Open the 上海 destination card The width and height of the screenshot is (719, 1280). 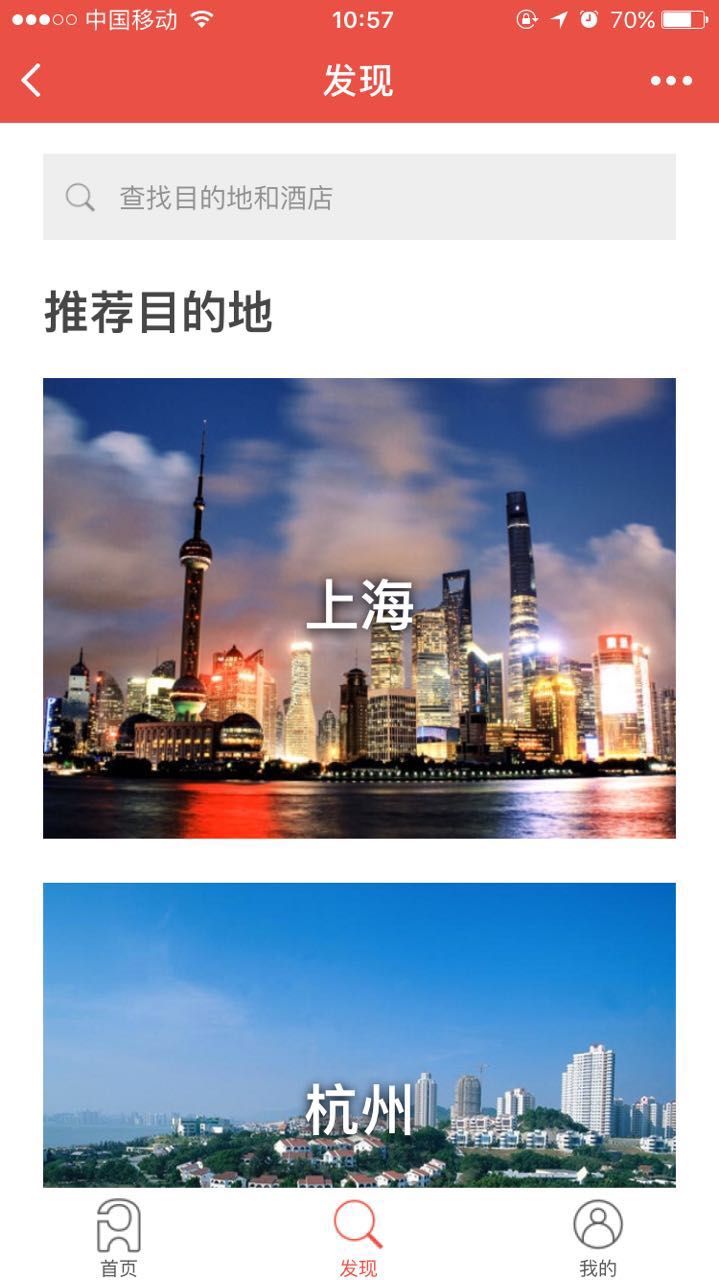[x=359, y=608]
